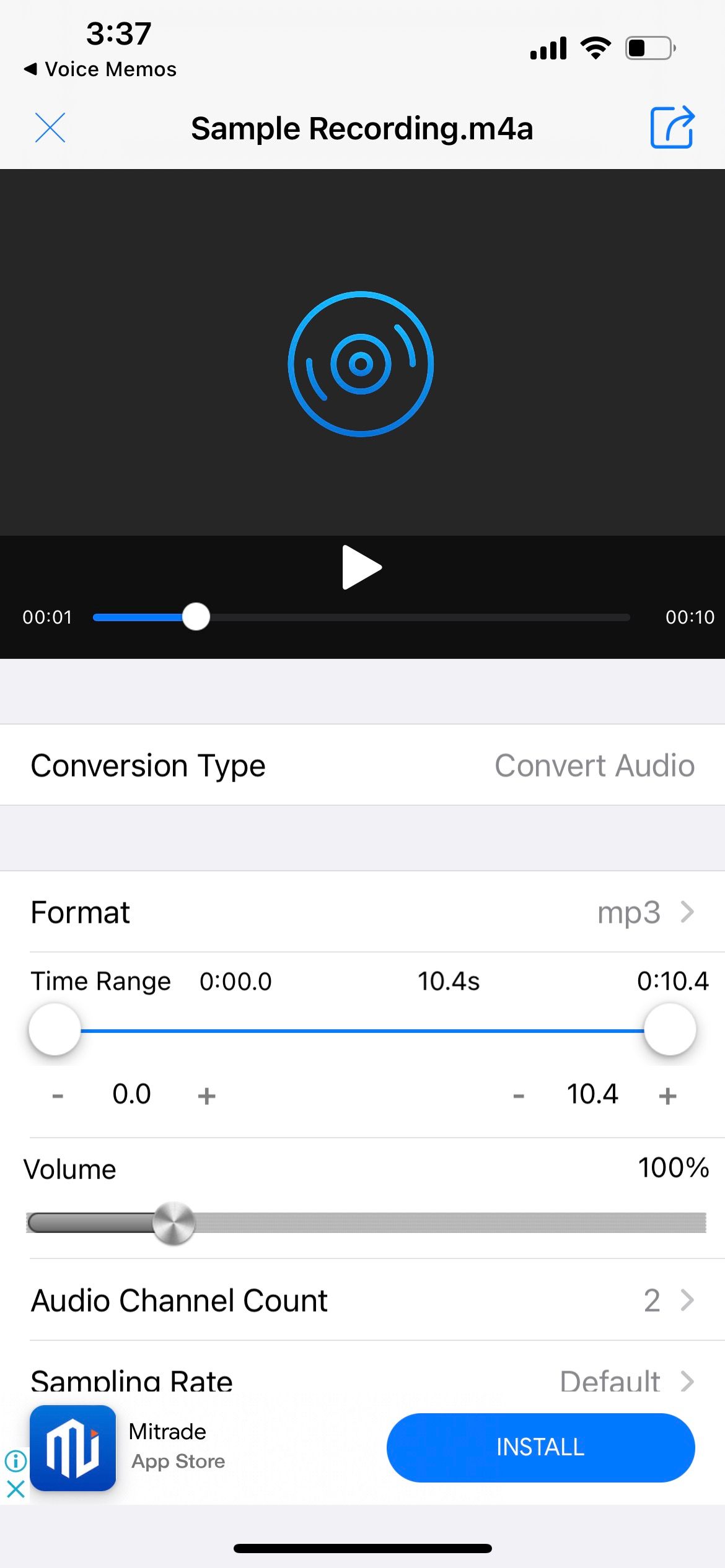Open Audio Channel Count options
The height and width of the screenshot is (1568, 725).
coord(362,1300)
